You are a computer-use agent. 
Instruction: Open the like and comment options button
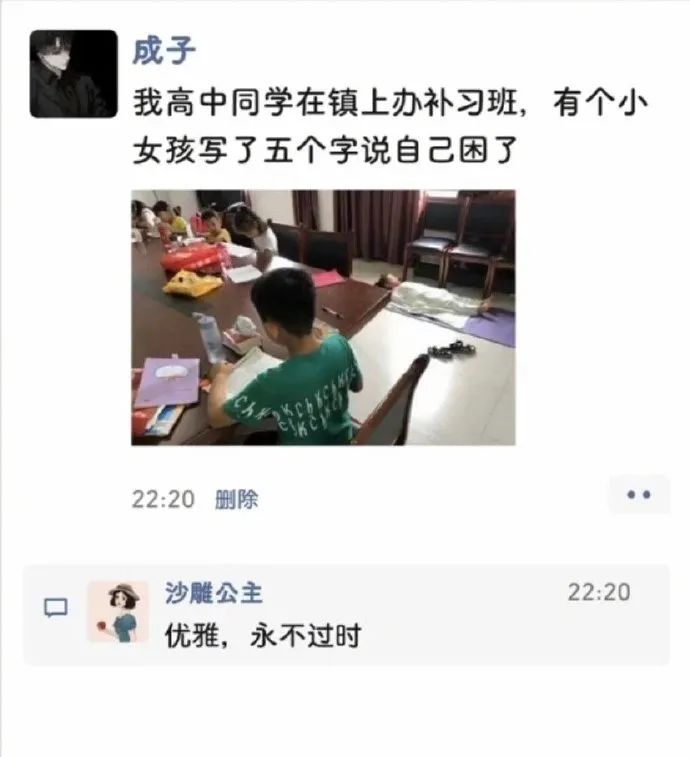coord(638,495)
